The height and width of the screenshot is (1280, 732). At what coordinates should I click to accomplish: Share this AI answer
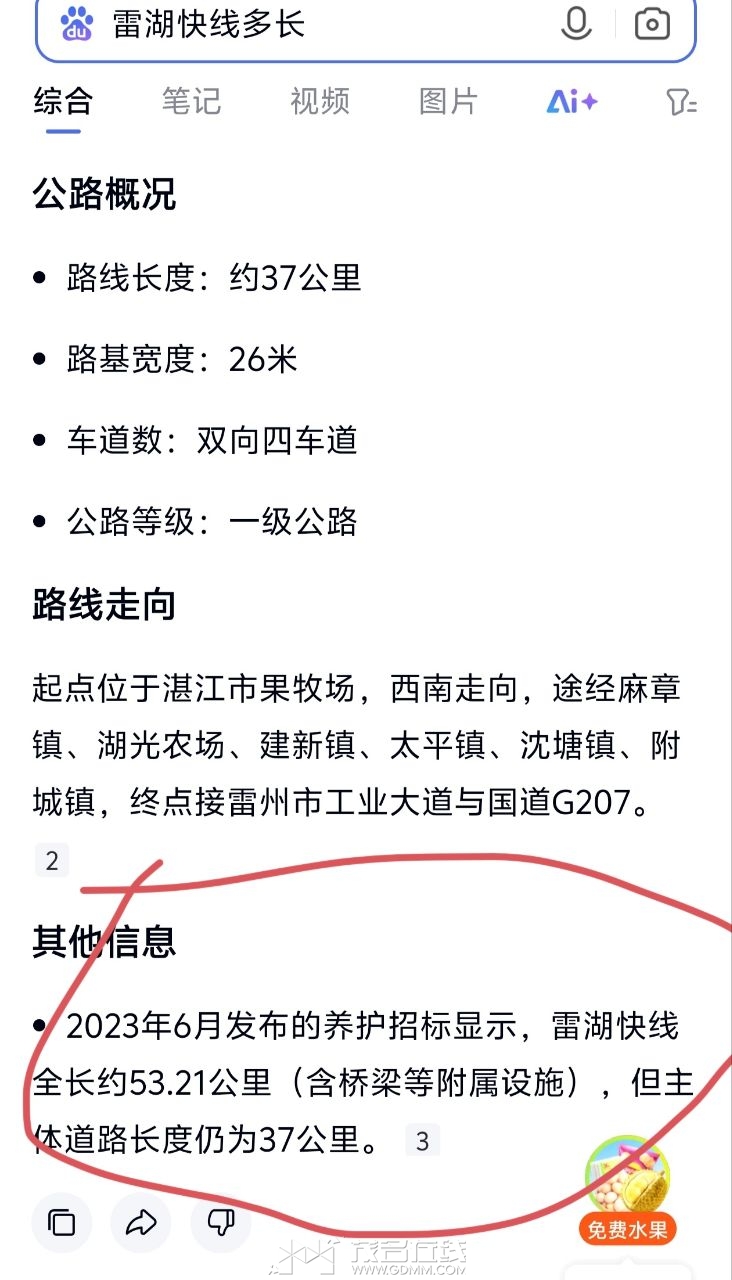tap(142, 1222)
